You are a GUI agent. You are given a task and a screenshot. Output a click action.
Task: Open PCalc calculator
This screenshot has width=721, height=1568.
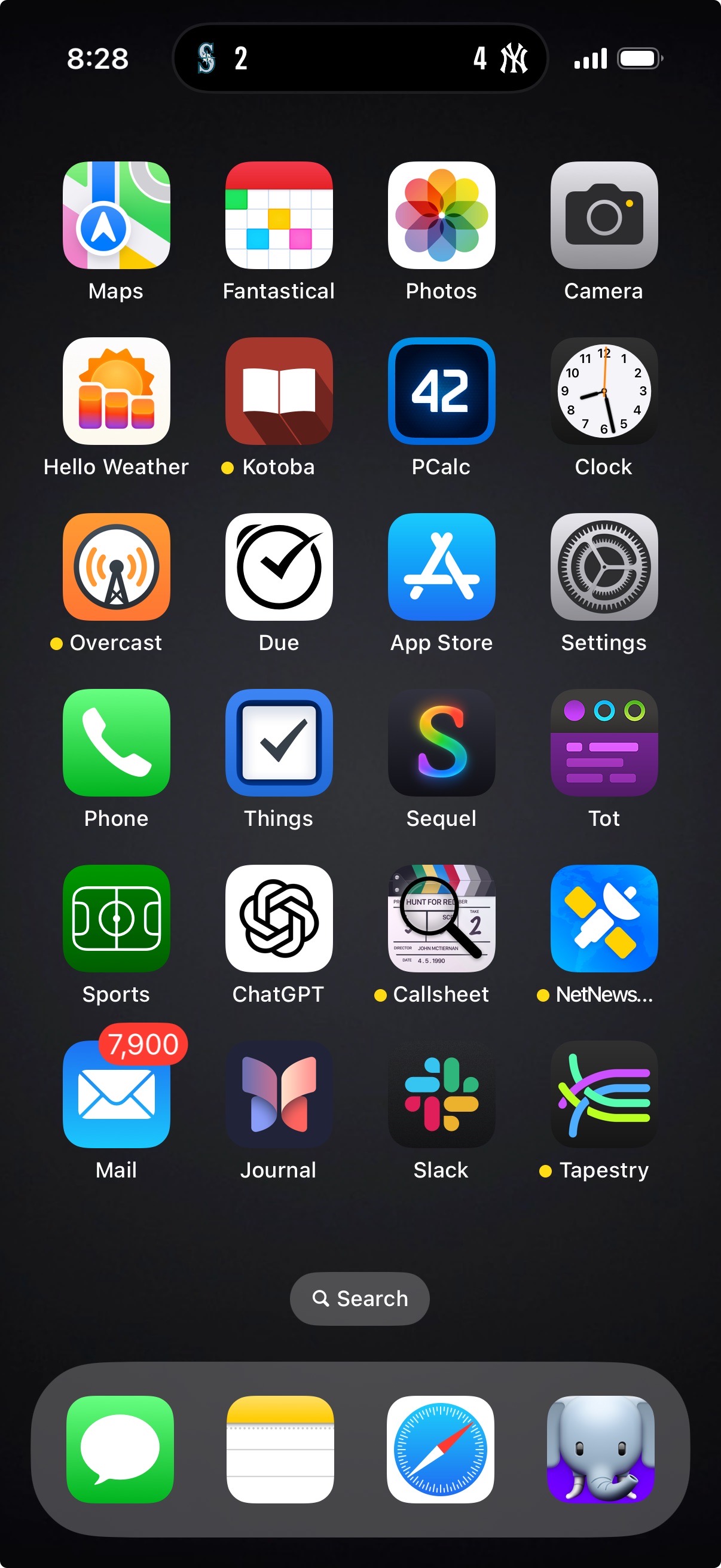pyautogui.click(x=441, y=391)
